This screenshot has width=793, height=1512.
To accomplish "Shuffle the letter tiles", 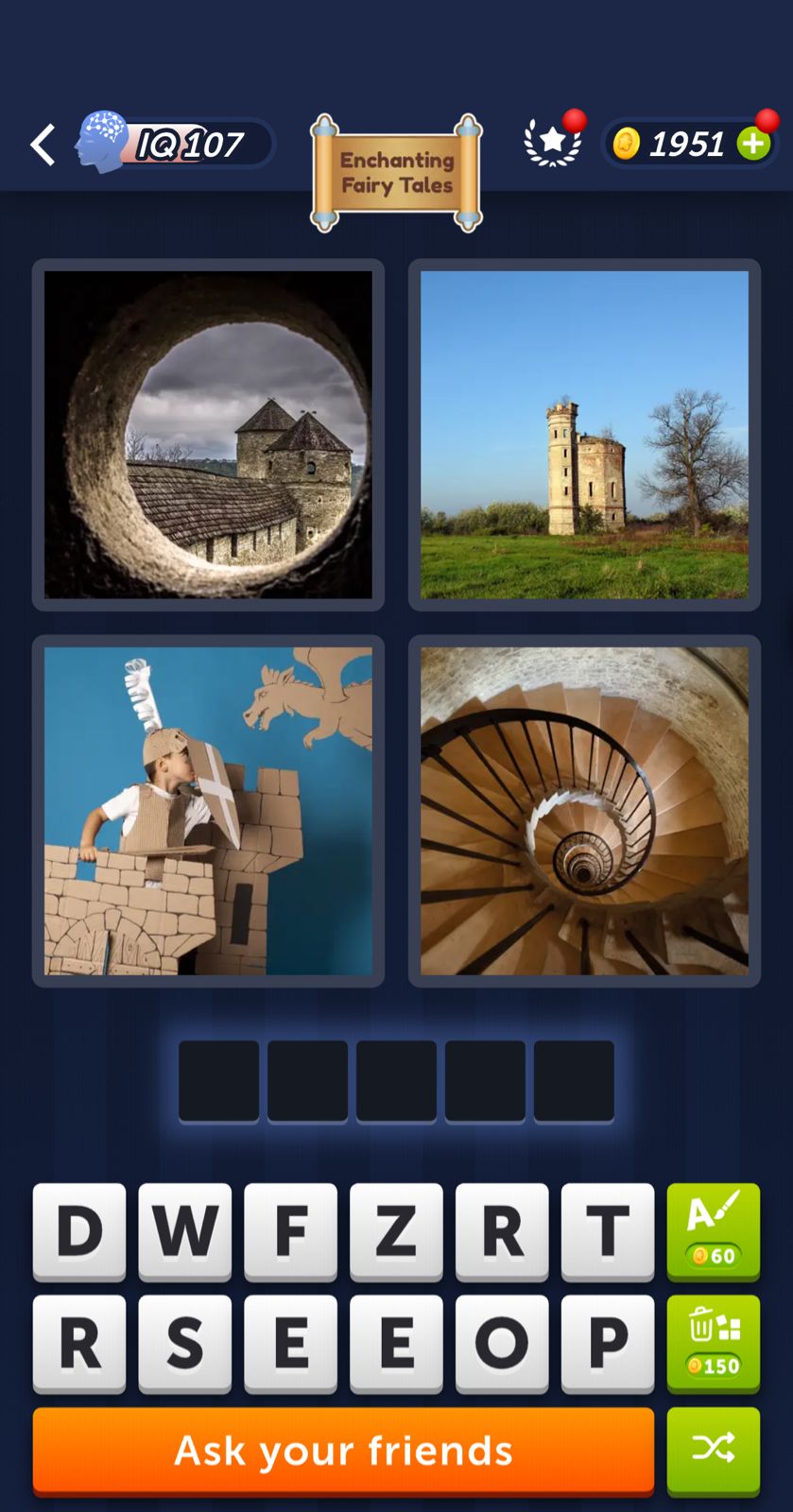I will point(713,1449).
